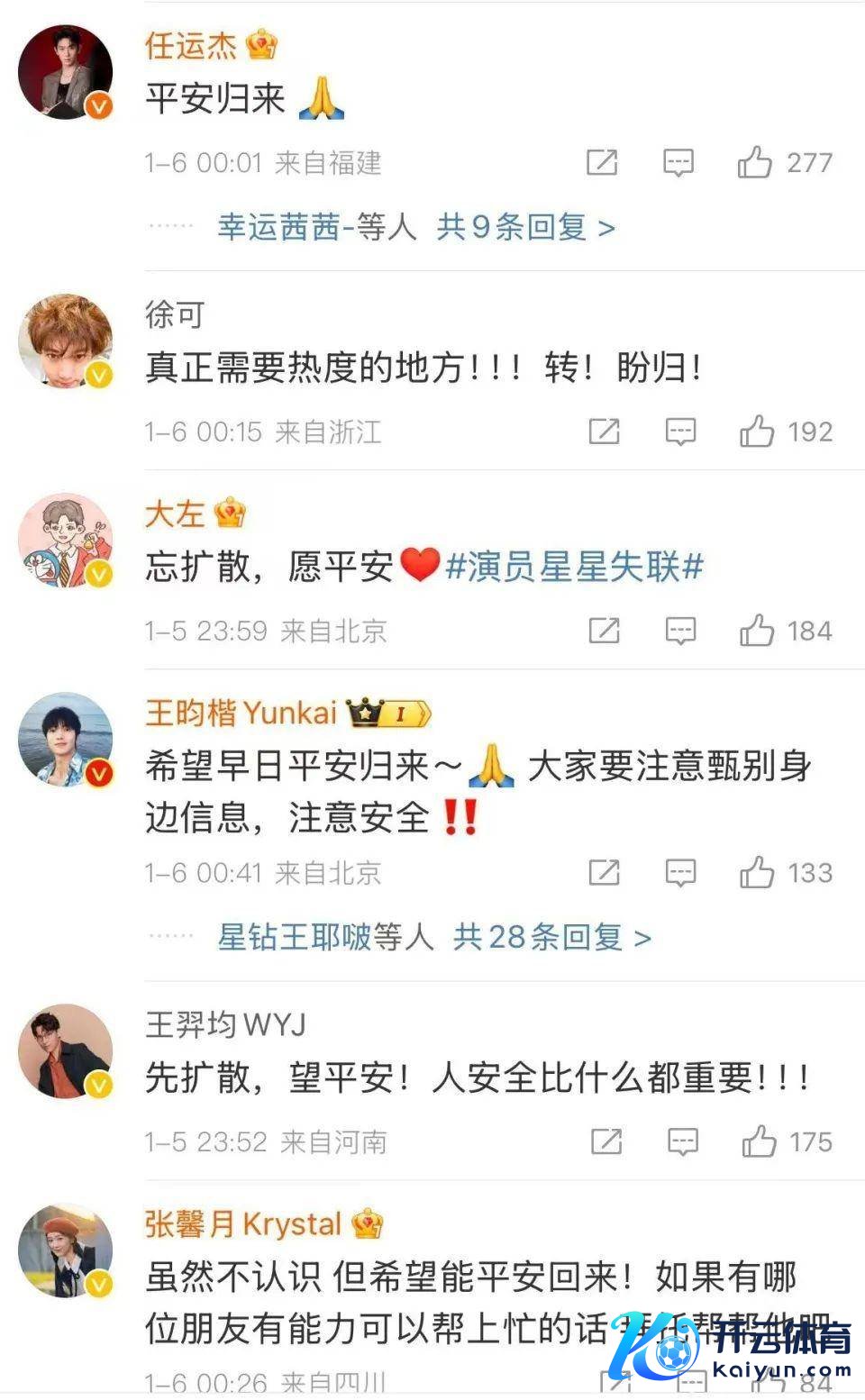Reply to 王昀楷 Yunkai's comment
Screen dimensions: 865x1400
tap(680, 873)
